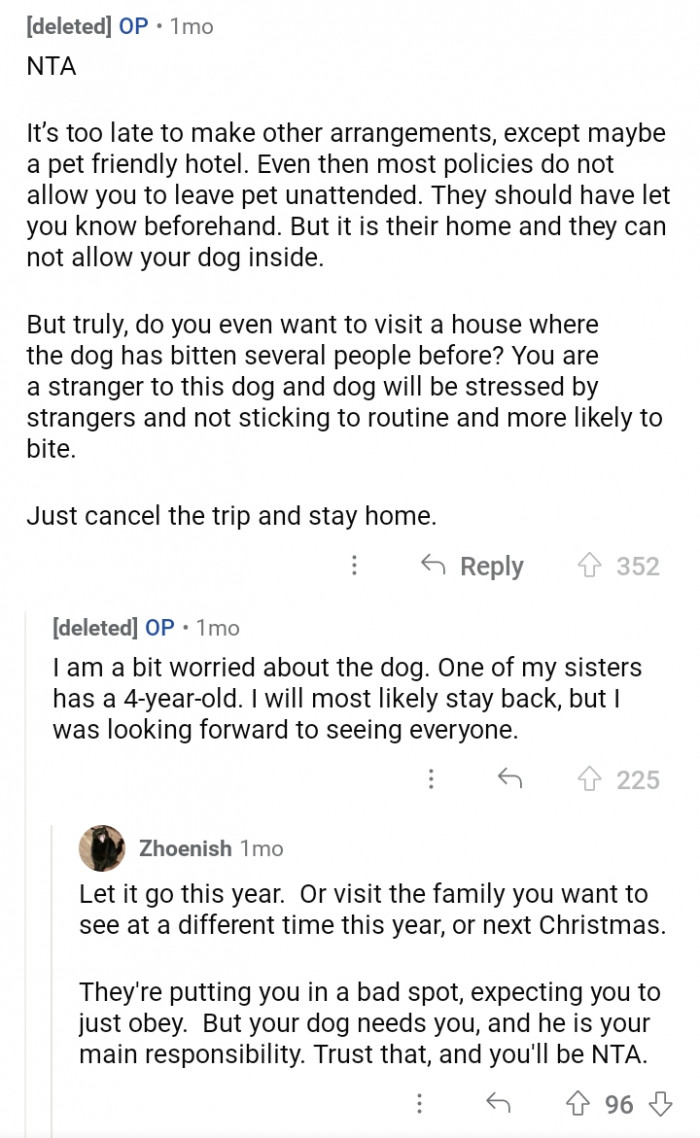View the Zhoenish username profile

click(186, 848)
